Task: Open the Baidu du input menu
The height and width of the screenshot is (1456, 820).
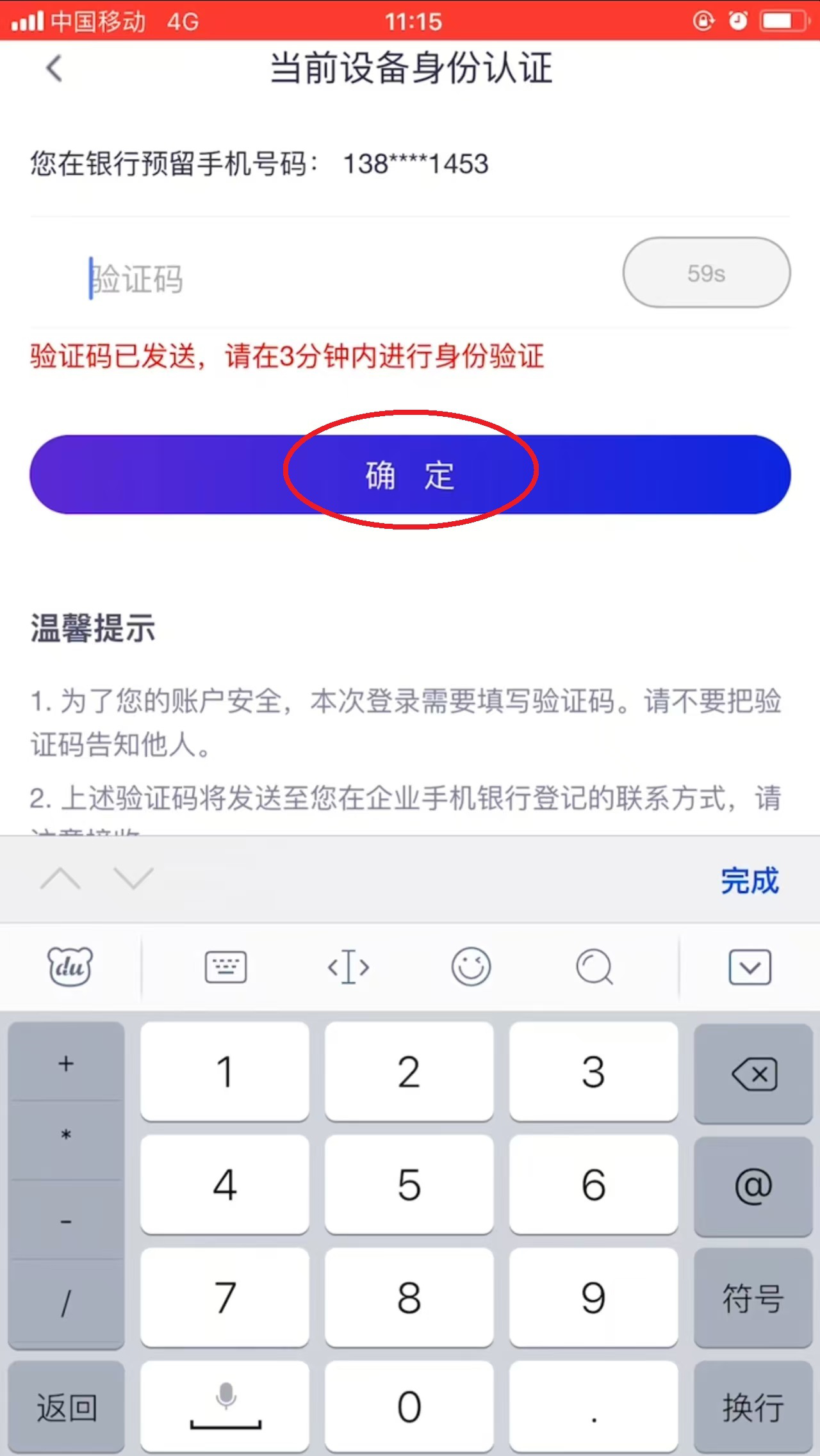Action: click(70, 967)
